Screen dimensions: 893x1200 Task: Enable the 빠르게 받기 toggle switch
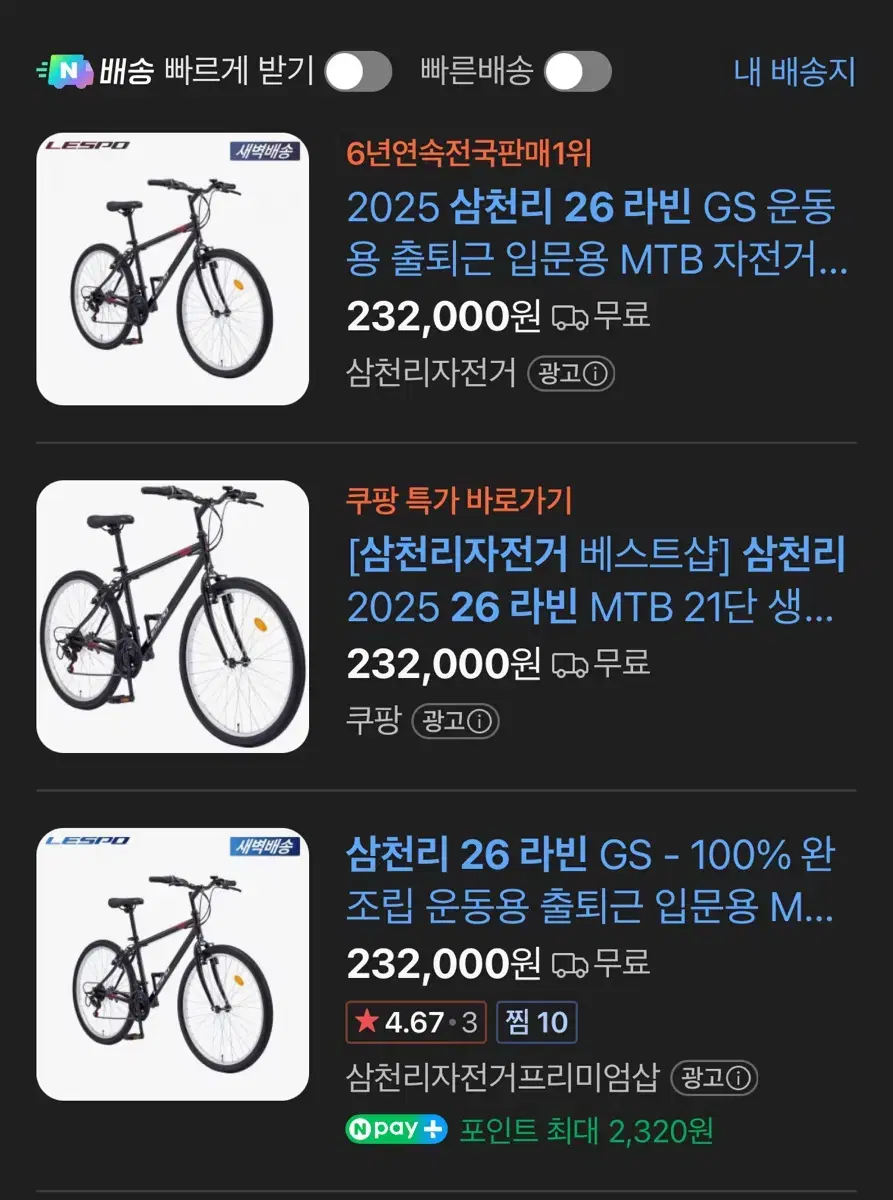[x=357, y=72]
